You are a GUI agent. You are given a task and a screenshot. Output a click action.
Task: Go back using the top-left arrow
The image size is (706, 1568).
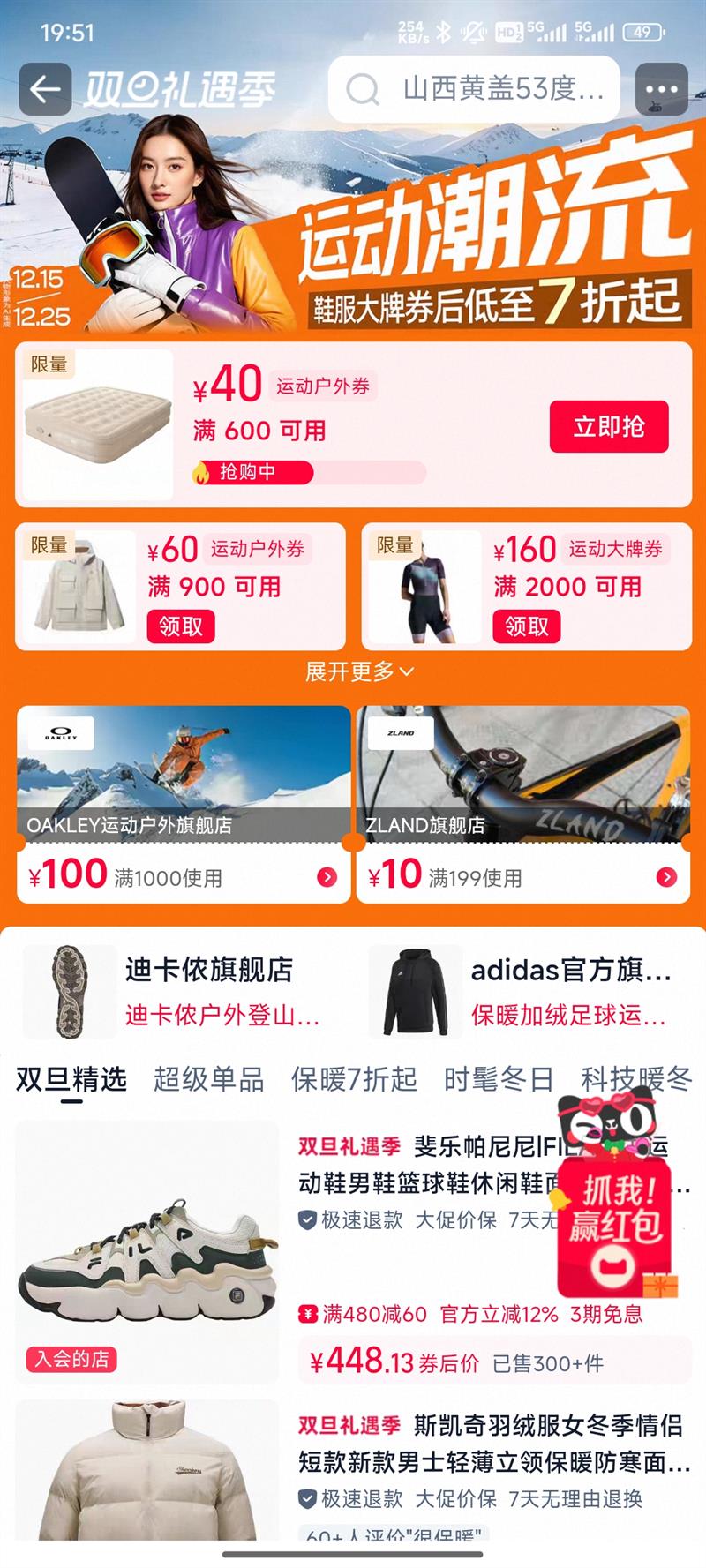click(x=45, y=89)
